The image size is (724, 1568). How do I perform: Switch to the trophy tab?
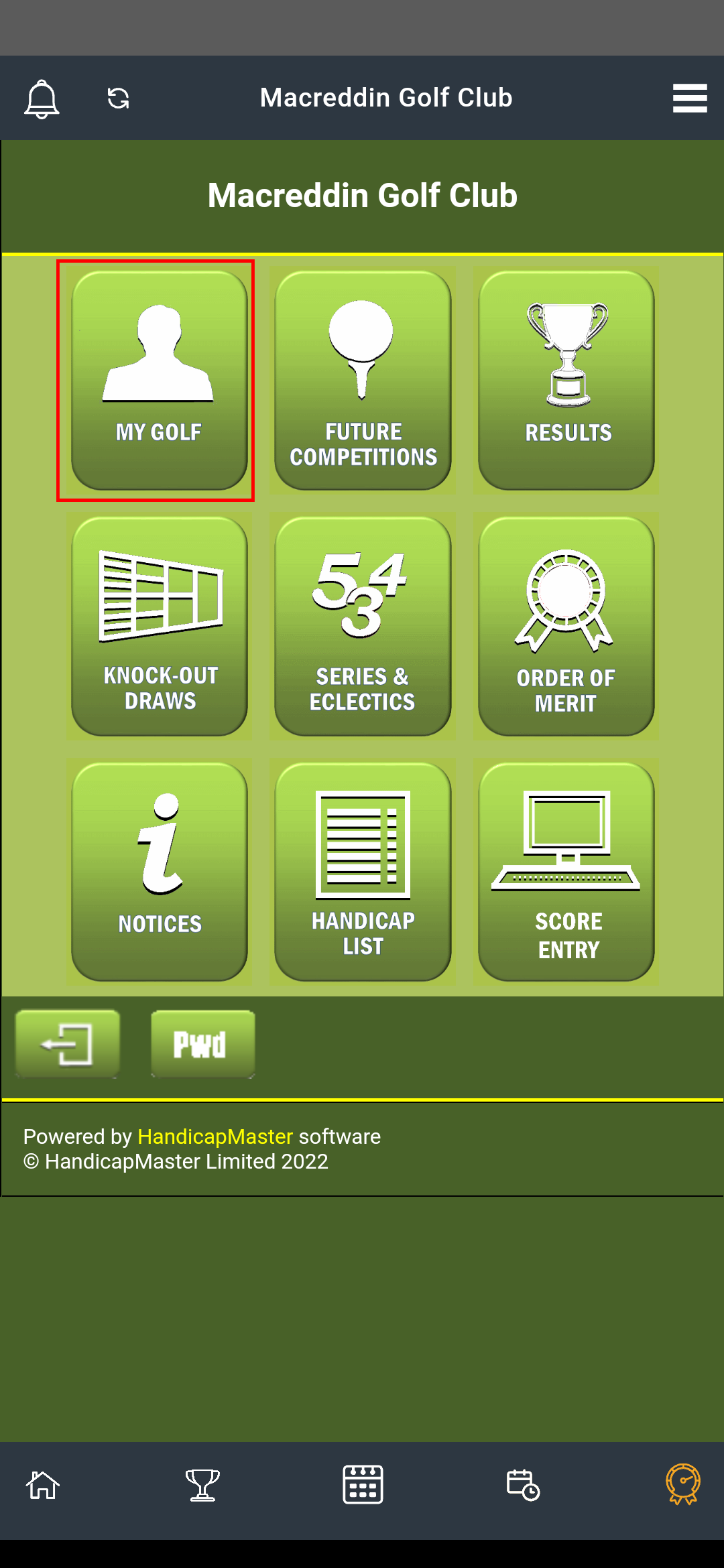pos(202,1485)
